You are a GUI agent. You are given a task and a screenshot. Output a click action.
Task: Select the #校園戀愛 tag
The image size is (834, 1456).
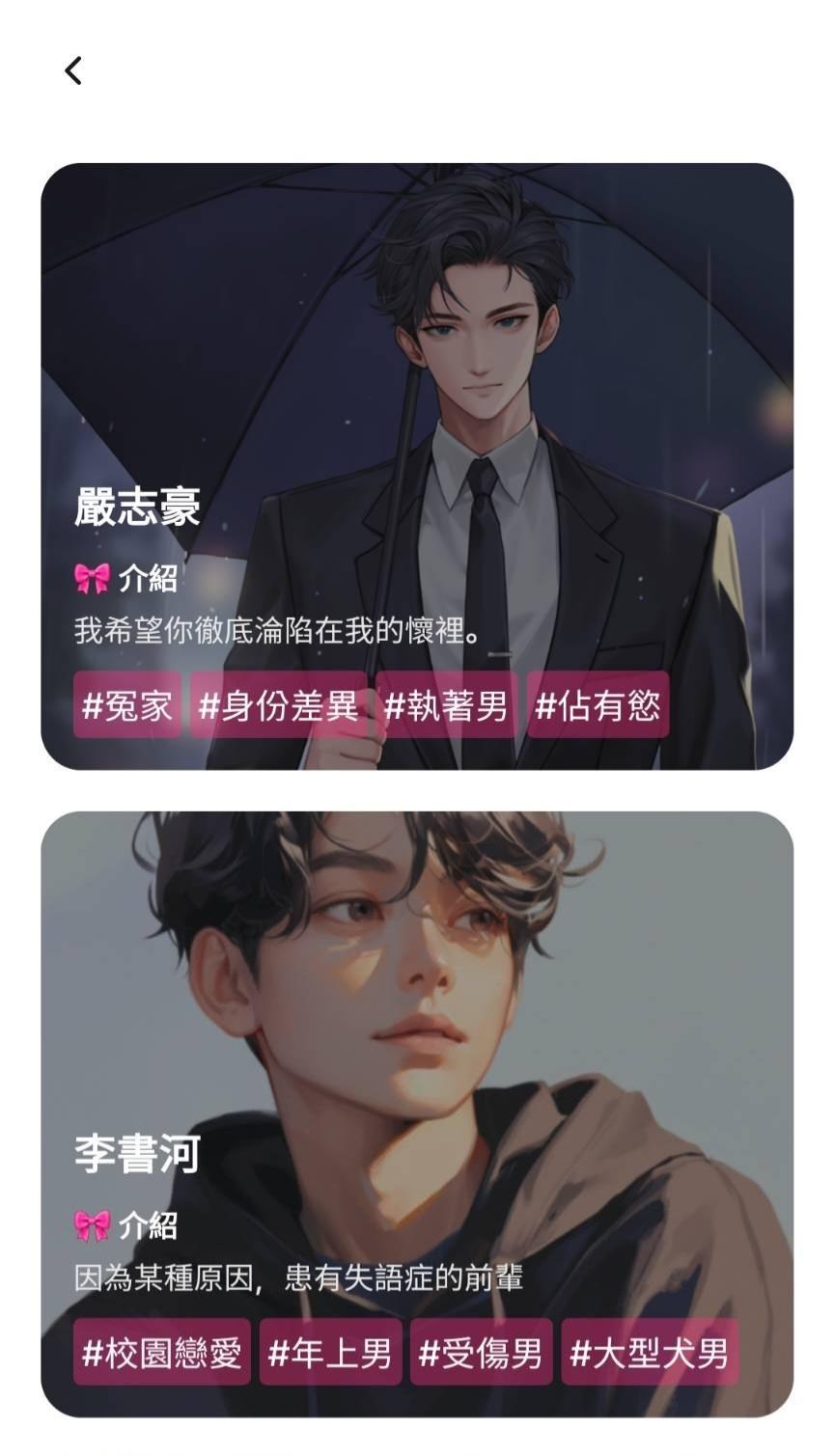(162, 1352)
